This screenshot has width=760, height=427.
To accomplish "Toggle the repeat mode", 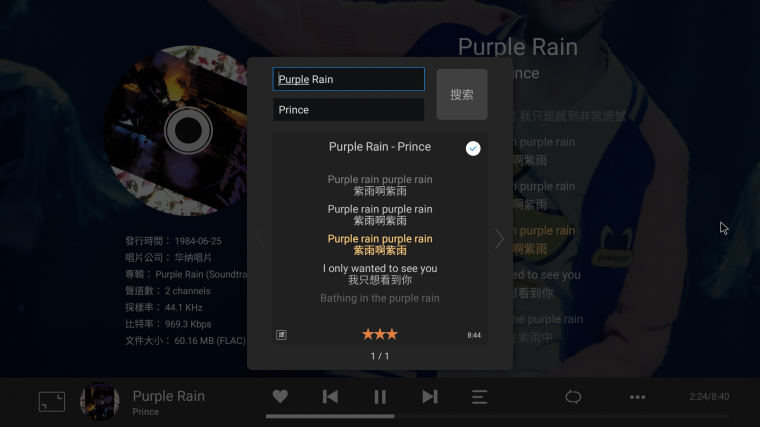I will coord(573,397).
